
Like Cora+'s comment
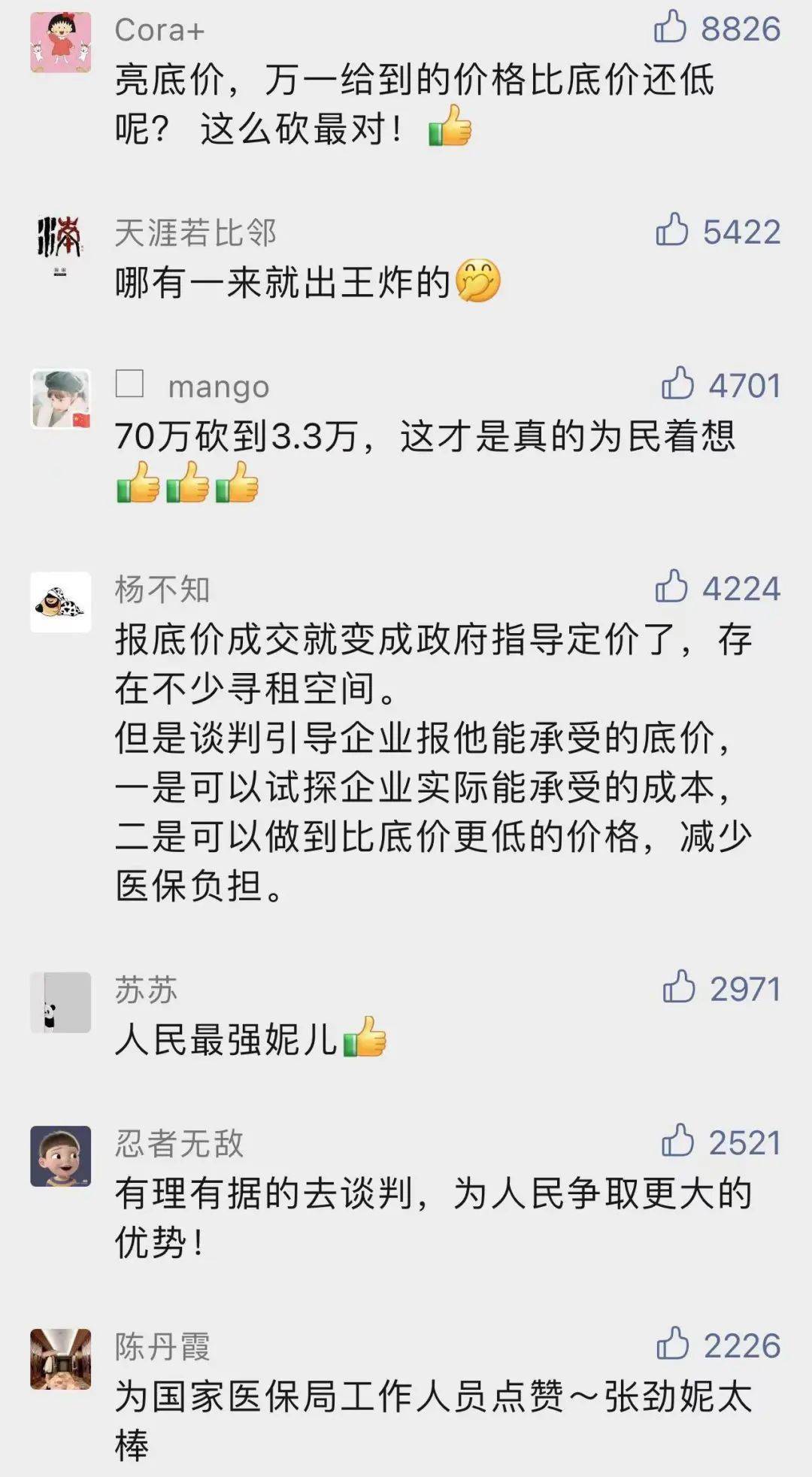pyautogui.click(x=670, y=27)
